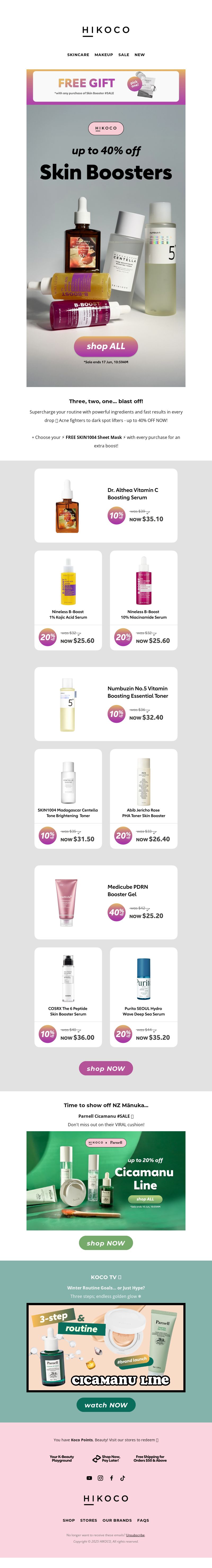The image size is (212, 1568).
Task: Open the FAQS footer link
Action: click(x=143, y=1520)
